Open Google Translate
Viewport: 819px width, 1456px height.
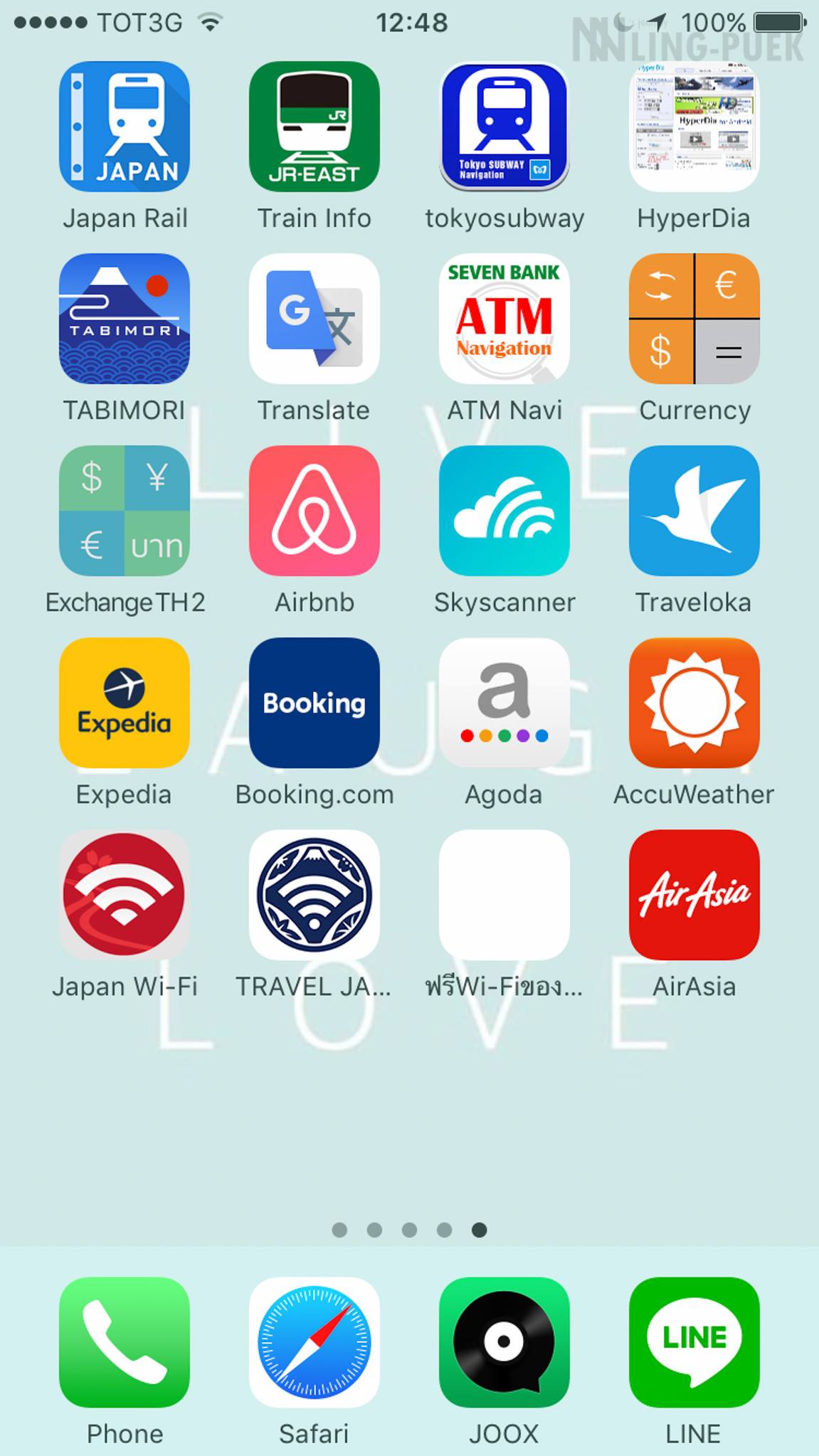(x=314, y=319)
